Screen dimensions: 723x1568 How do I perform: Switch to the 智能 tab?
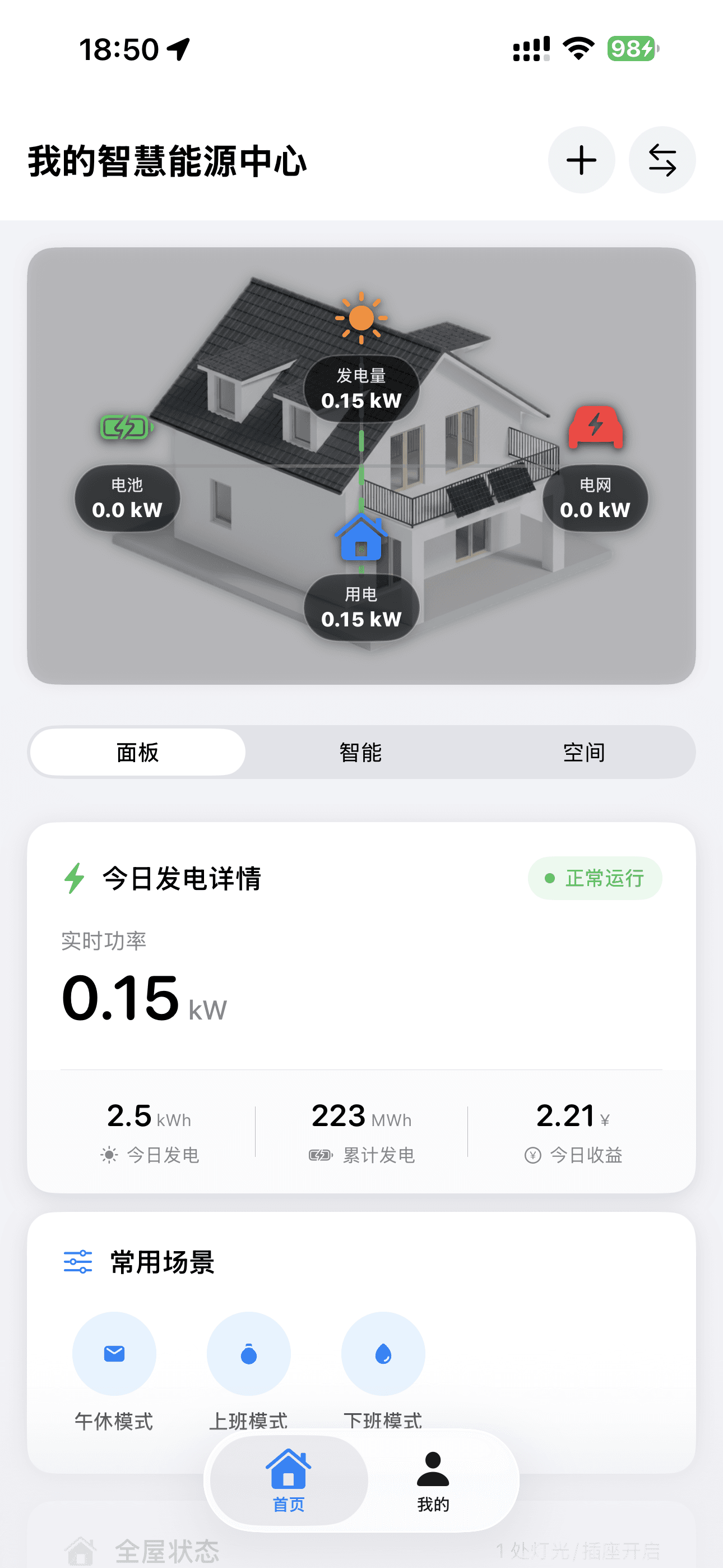tap(360, 753)
